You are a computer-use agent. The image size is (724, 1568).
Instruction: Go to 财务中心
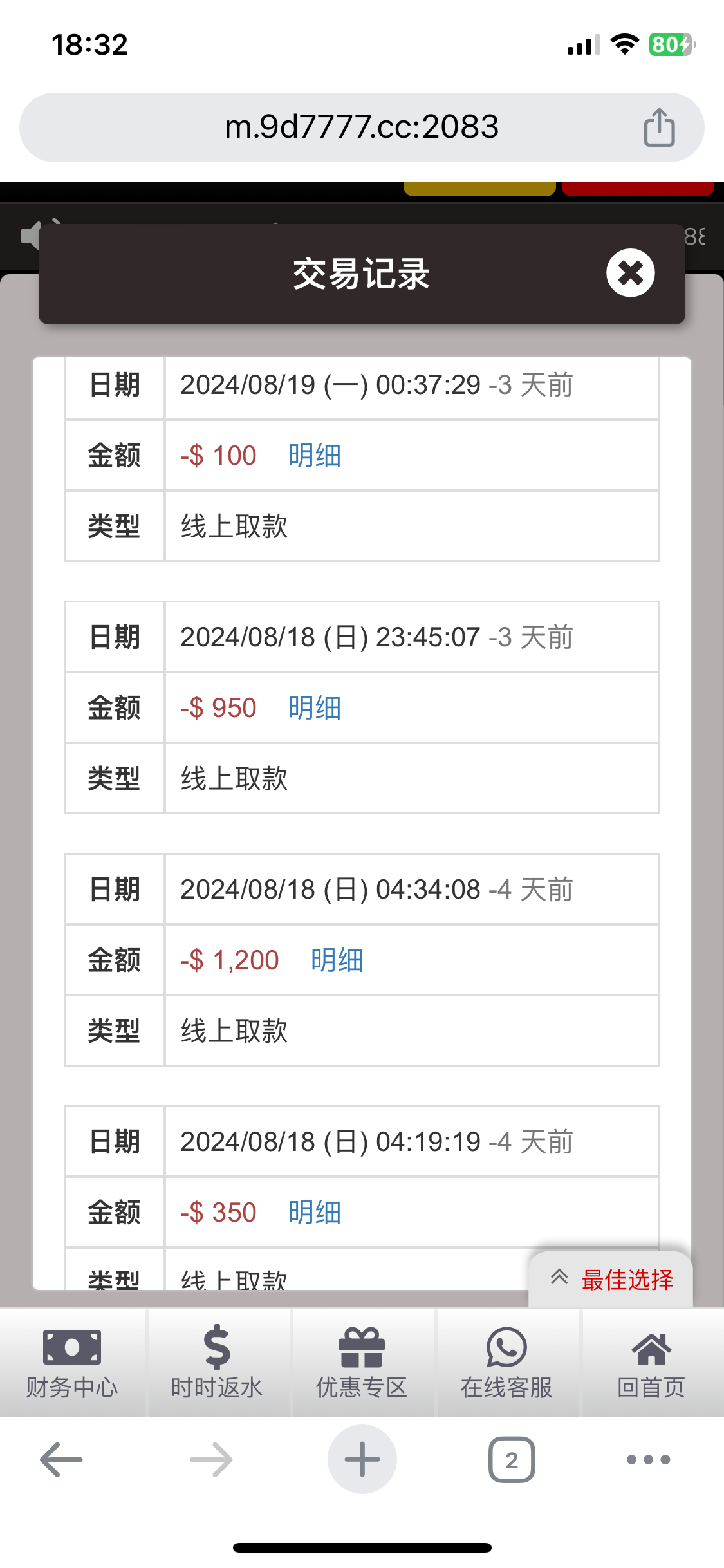pos(72,1362)
